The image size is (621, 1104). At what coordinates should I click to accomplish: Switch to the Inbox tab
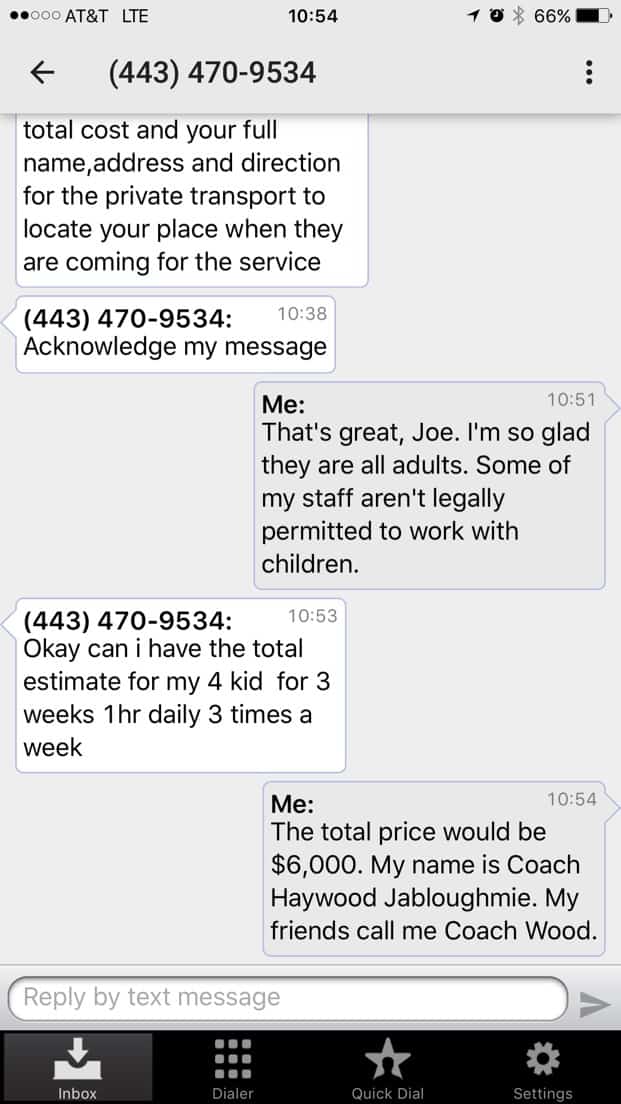(x=77, y=1067)
